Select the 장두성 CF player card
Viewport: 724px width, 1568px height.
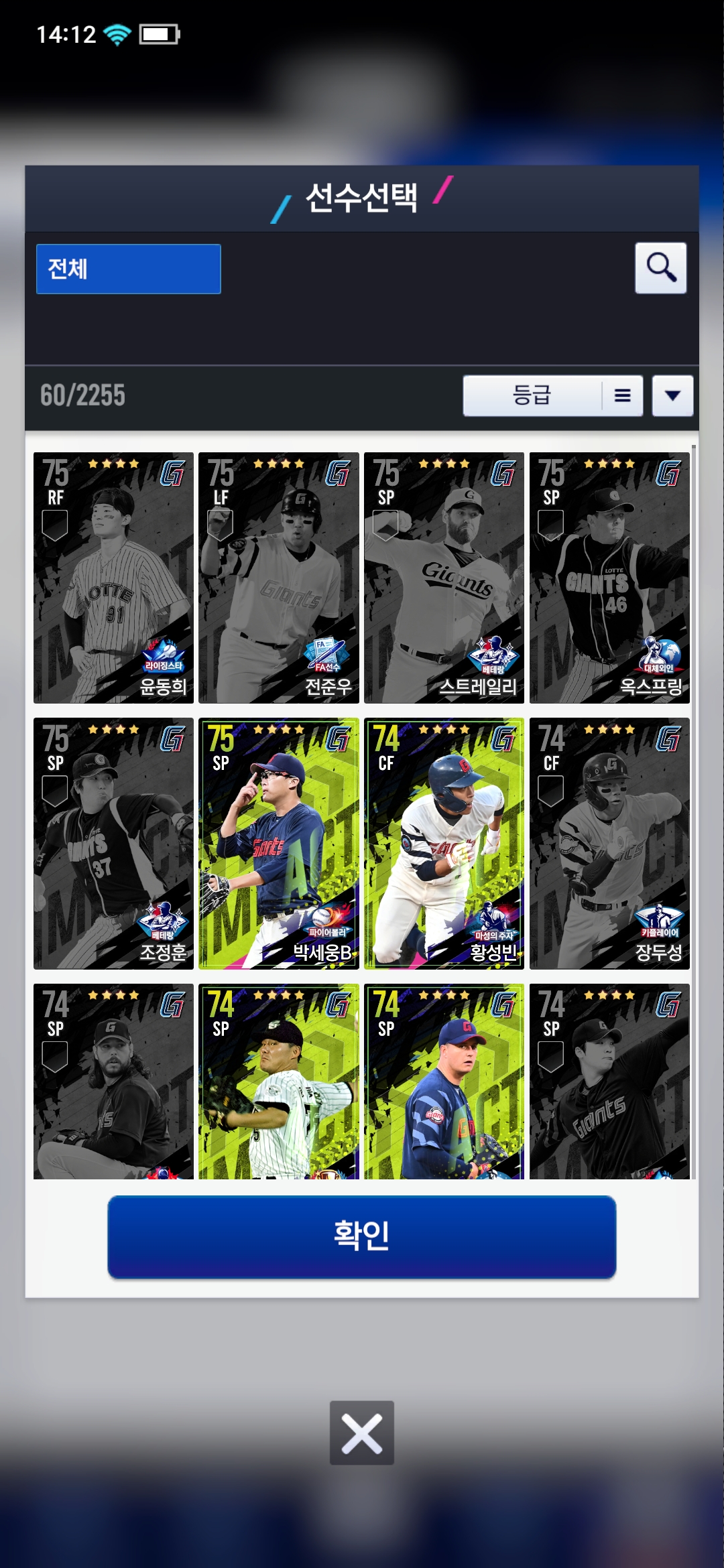pos(609,843)
